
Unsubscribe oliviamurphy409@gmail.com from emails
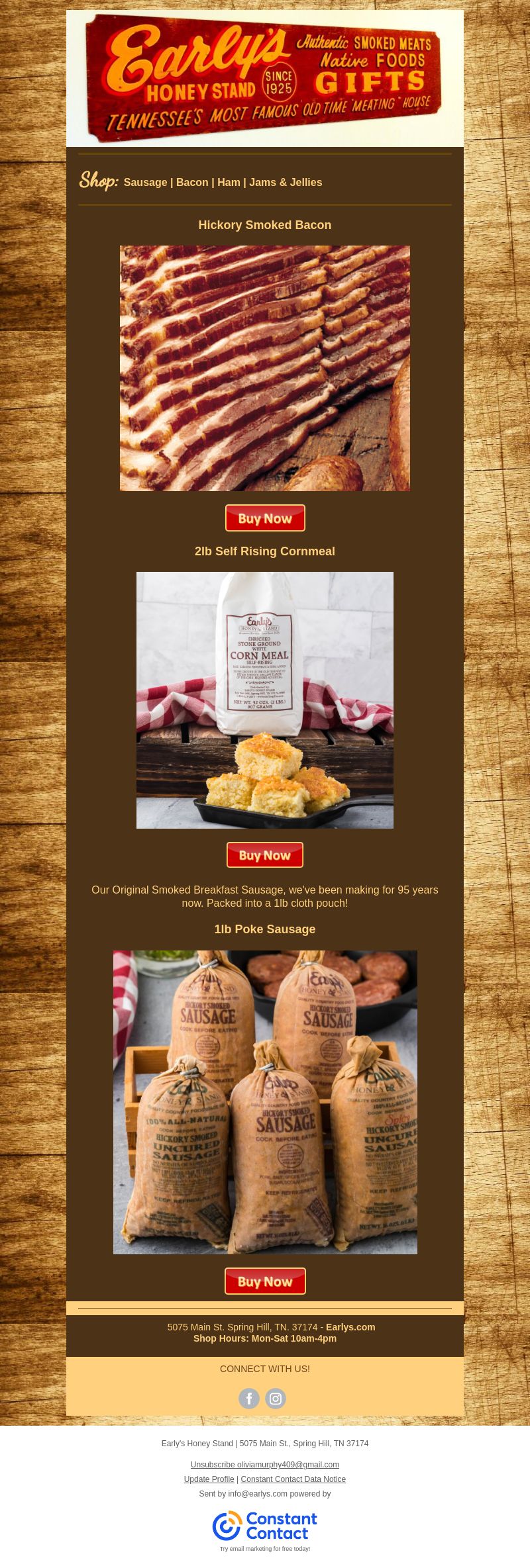click(x=265, y=1465)
